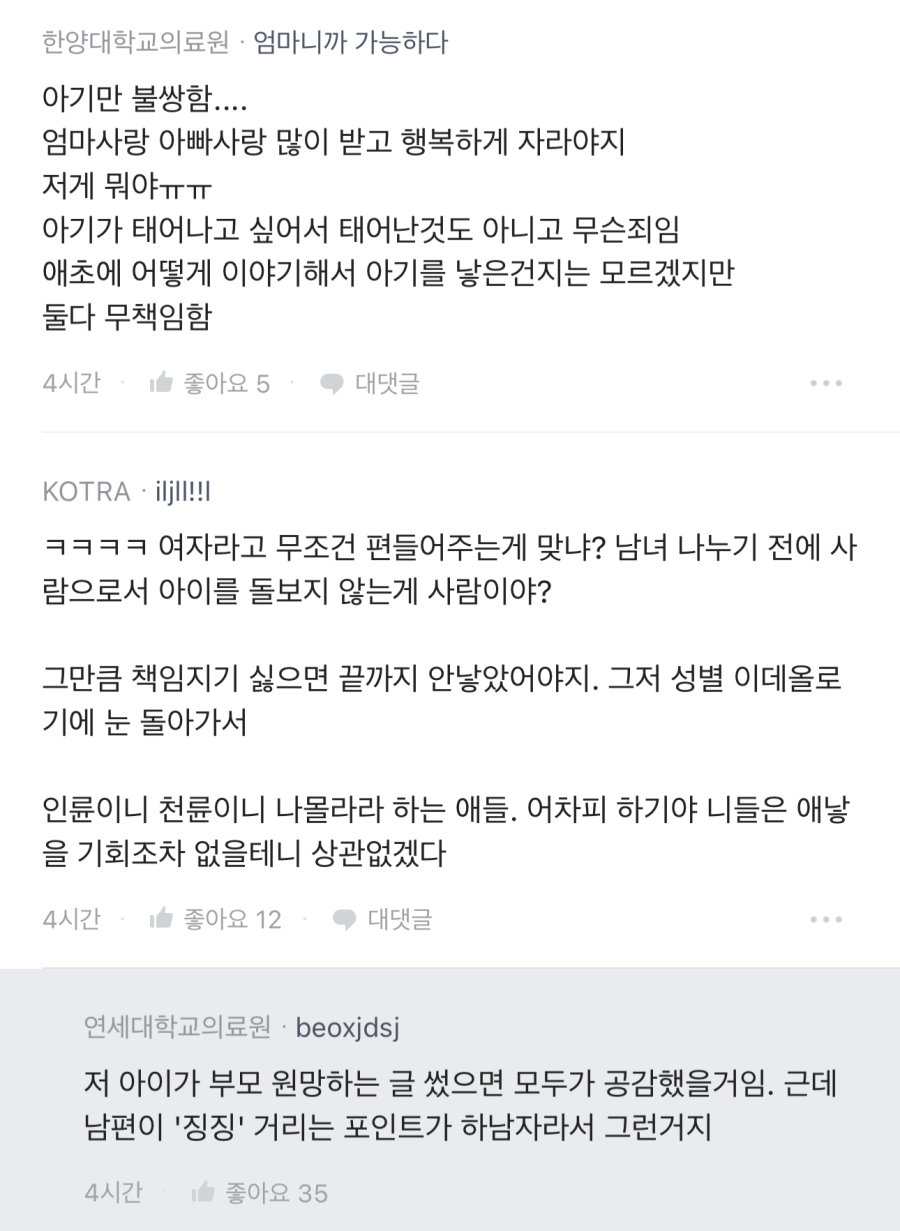Open more options on KOTRA comment

click(826, 919)
